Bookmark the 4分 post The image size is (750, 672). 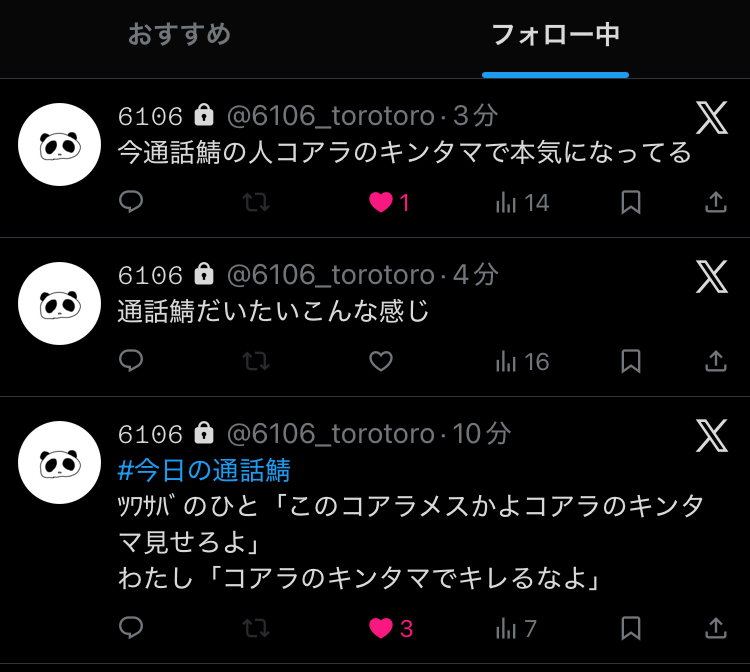click(x=630, y=361)
